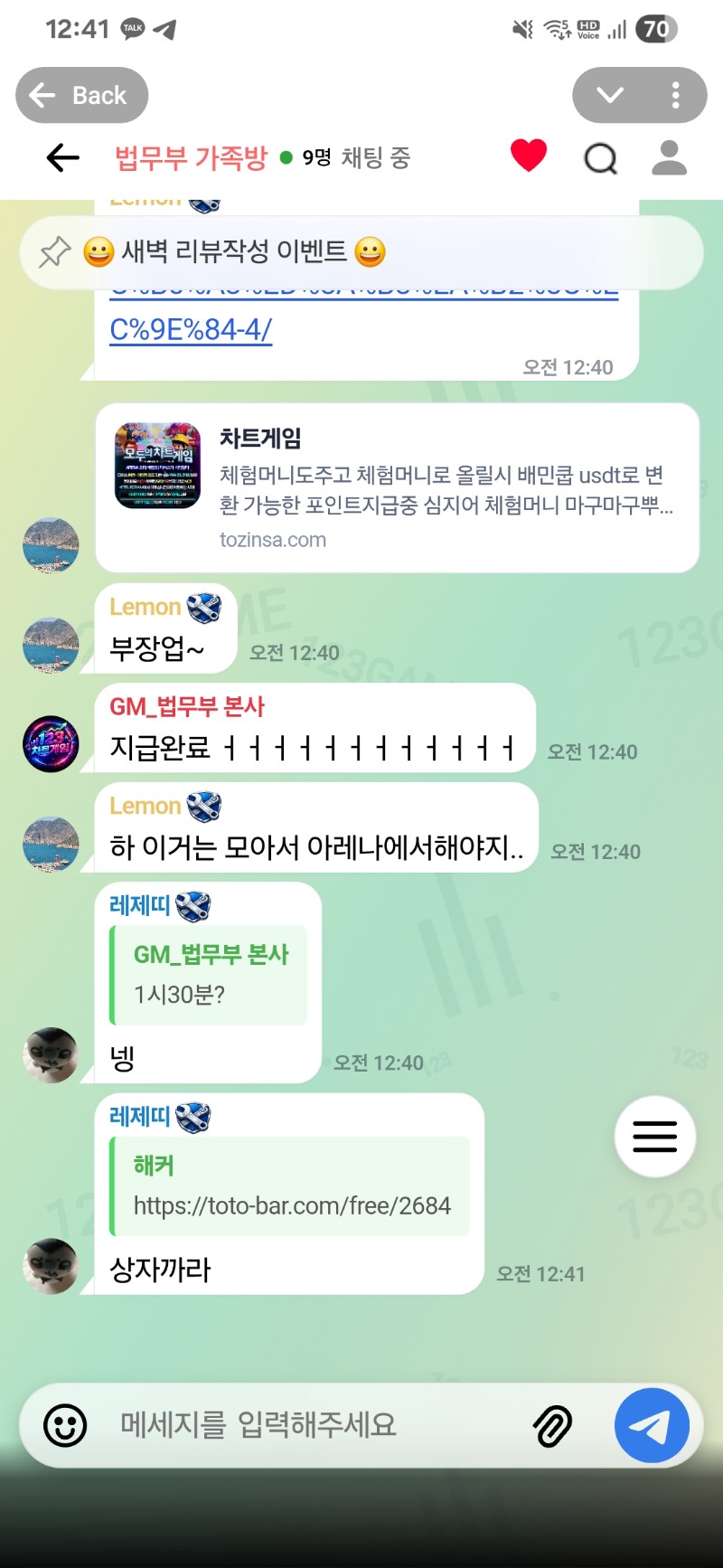
Task: Tap the floating hamburger menu button
Action: click(x=655, y=1137)
